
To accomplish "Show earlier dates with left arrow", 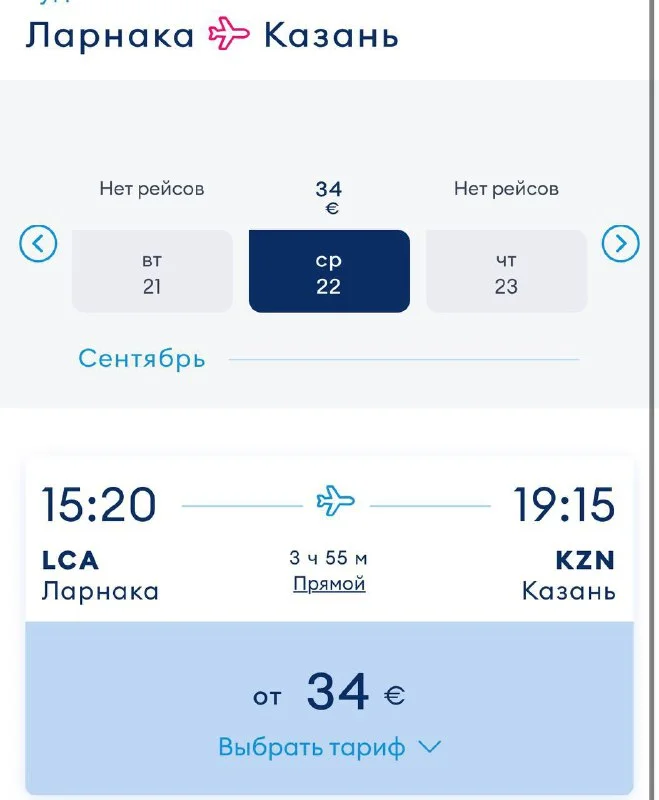I will coord(38,243).
